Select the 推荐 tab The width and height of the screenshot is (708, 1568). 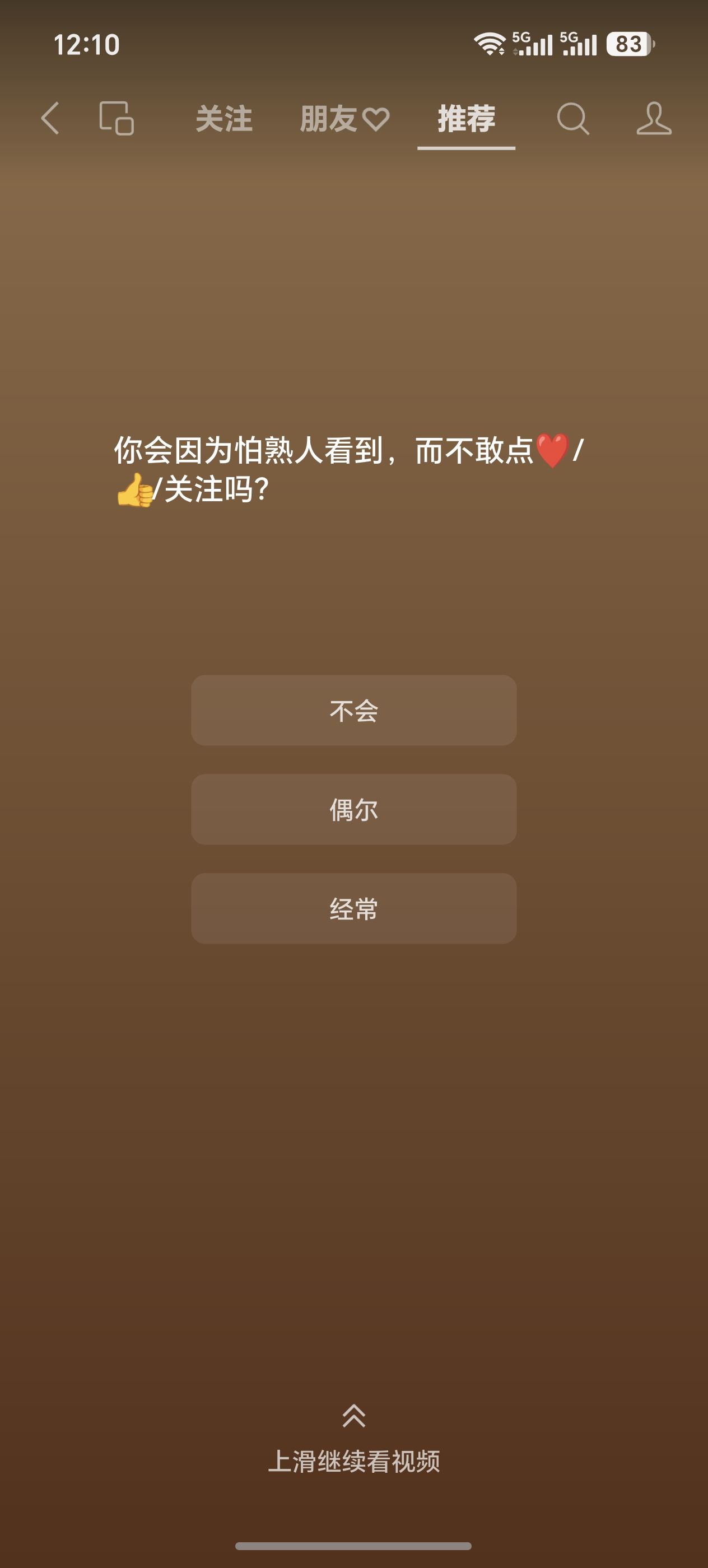(x=467, y=119)
